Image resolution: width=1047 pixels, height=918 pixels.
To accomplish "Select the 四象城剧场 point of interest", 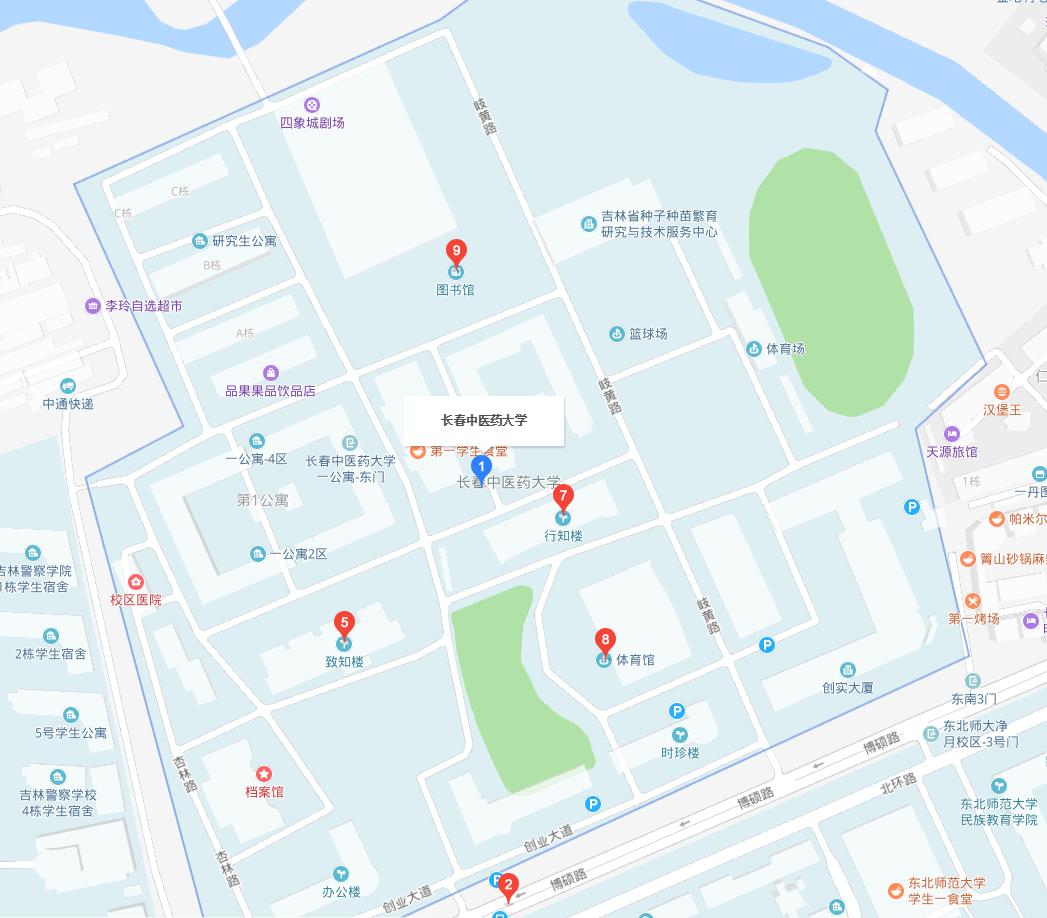I will pos(312,104).
